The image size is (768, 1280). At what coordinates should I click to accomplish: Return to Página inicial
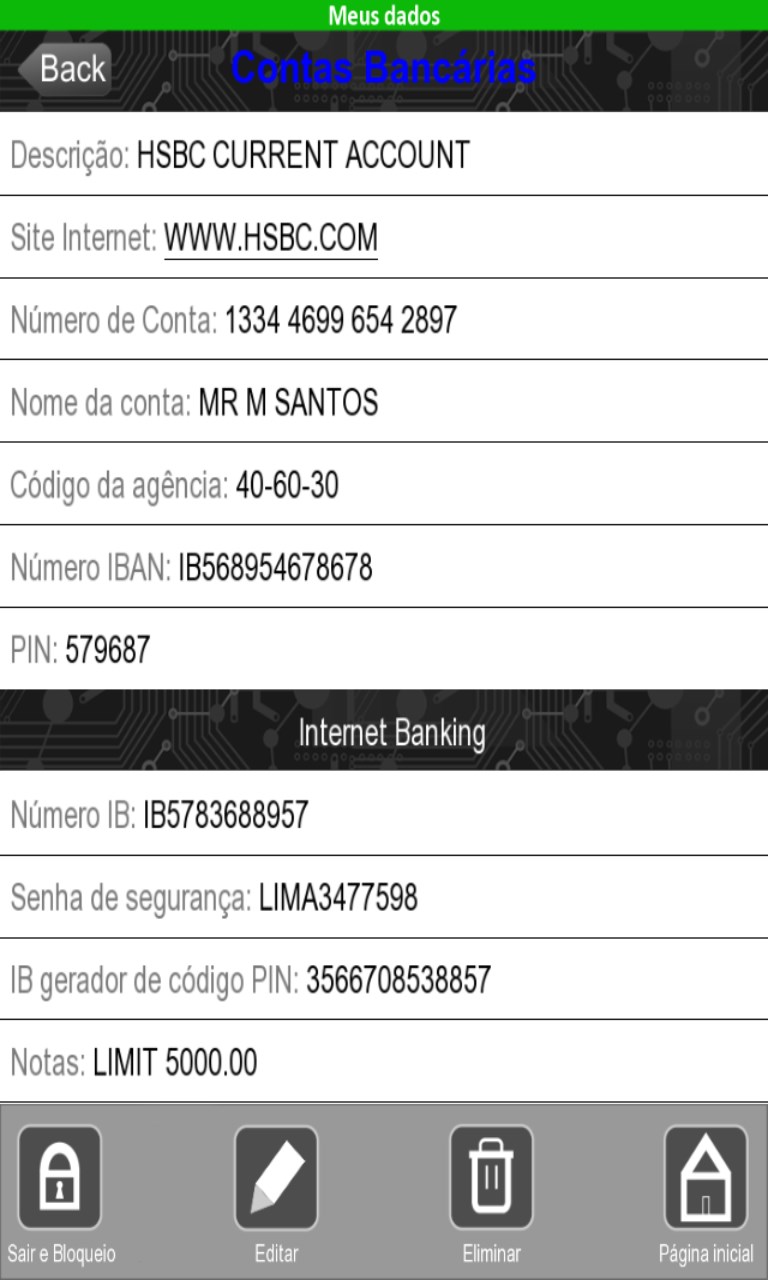pos(706,1179)
